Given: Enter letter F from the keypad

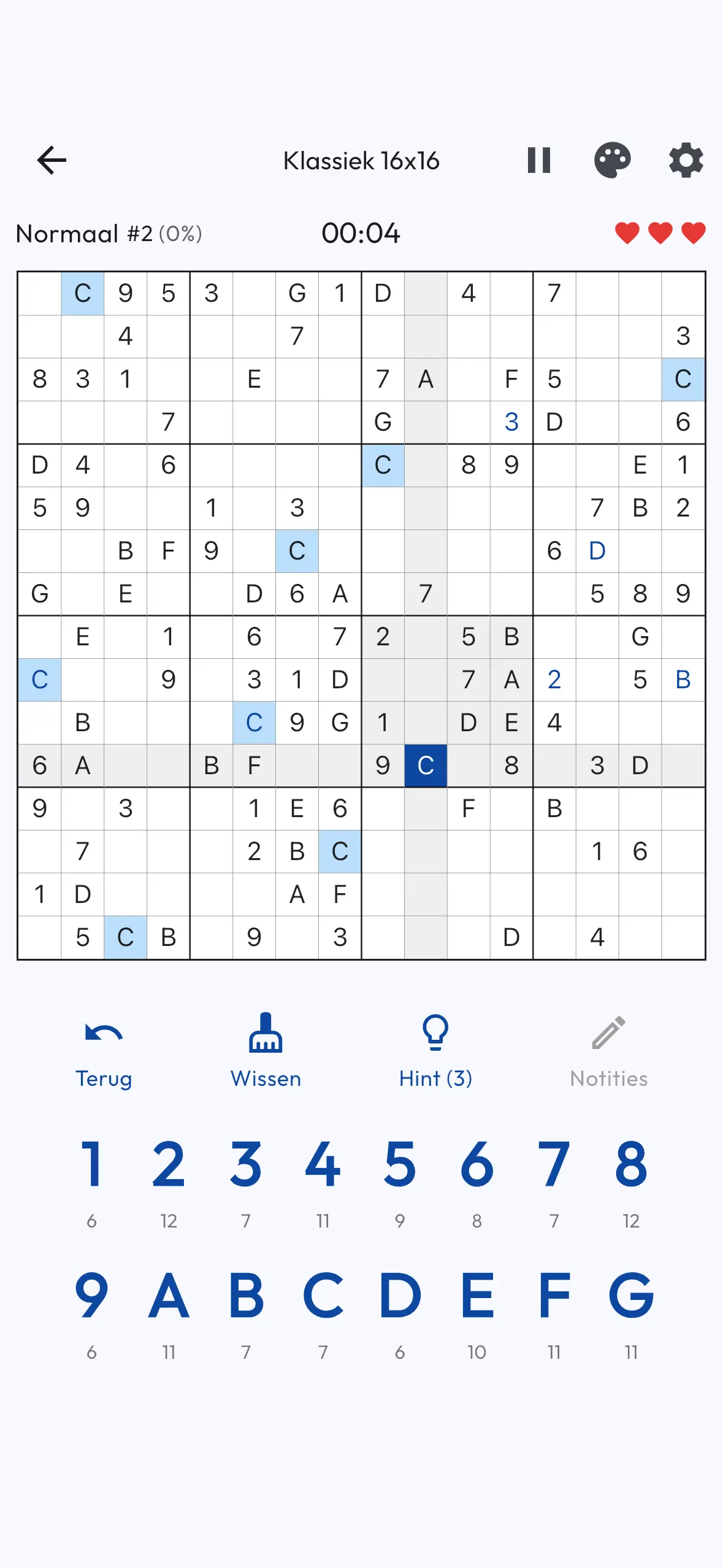Looking at the screenshot, I should 554,1295.
